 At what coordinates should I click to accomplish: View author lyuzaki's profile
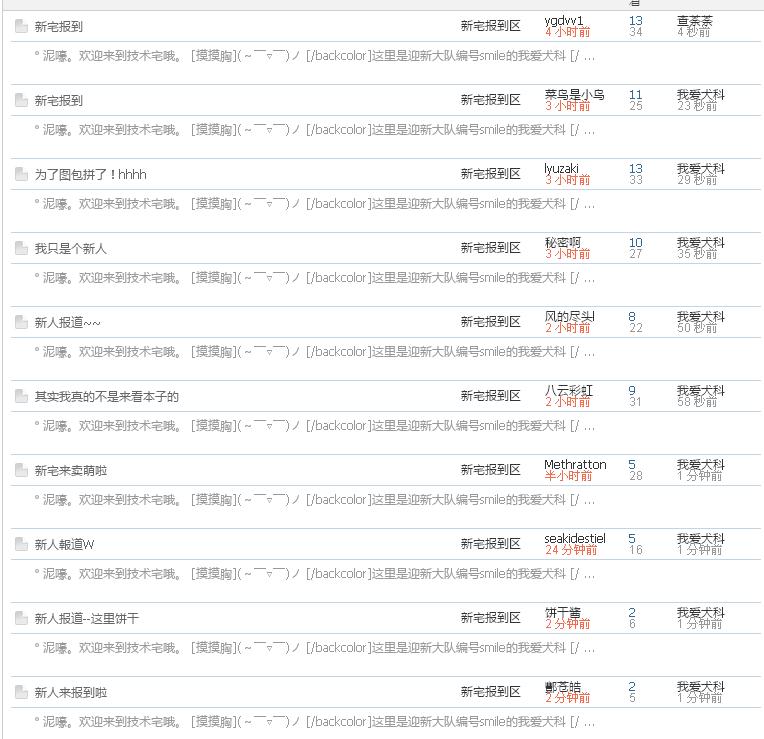561,169
